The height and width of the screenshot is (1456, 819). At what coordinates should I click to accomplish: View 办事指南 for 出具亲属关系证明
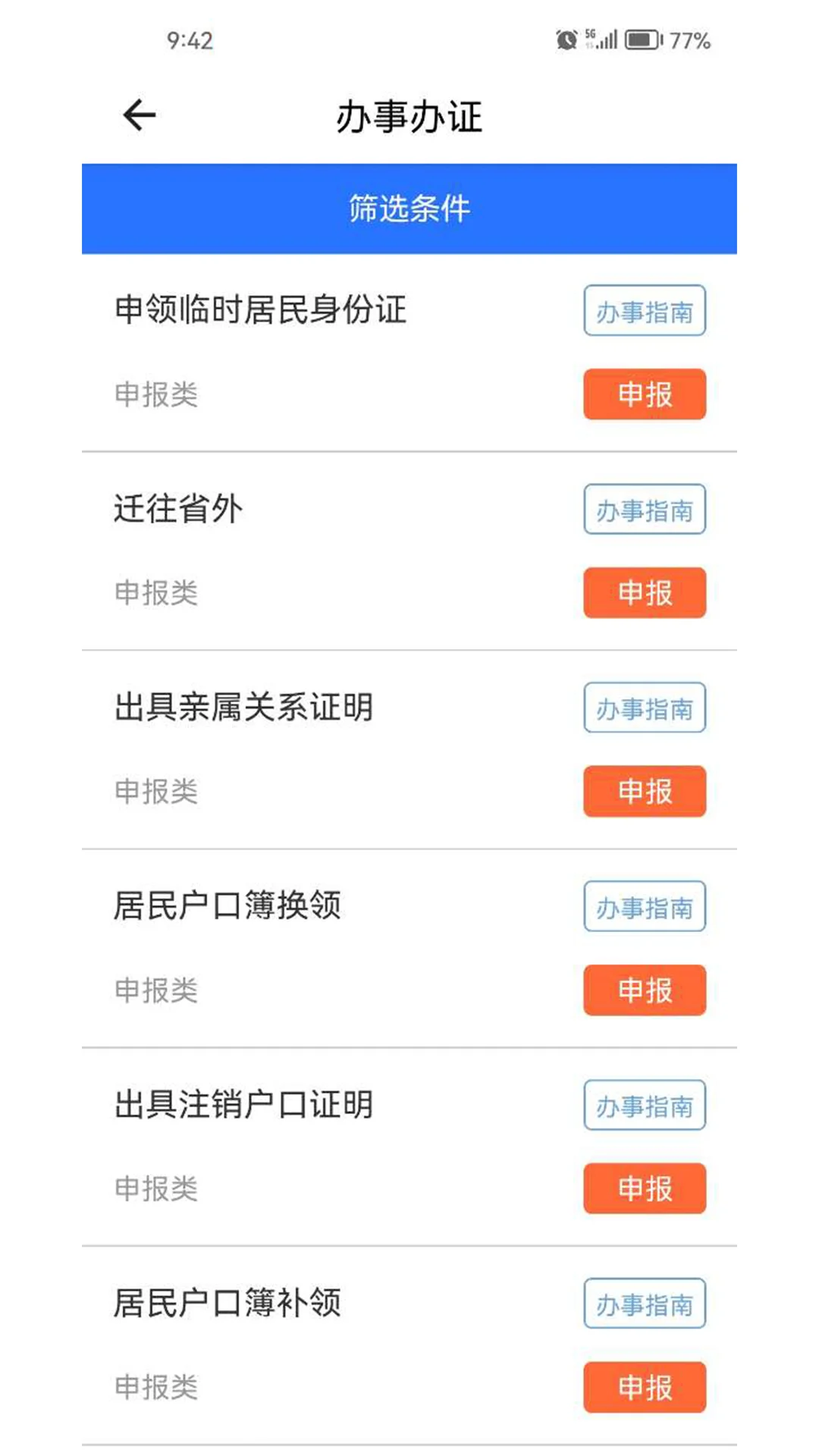tap(644, 708)
